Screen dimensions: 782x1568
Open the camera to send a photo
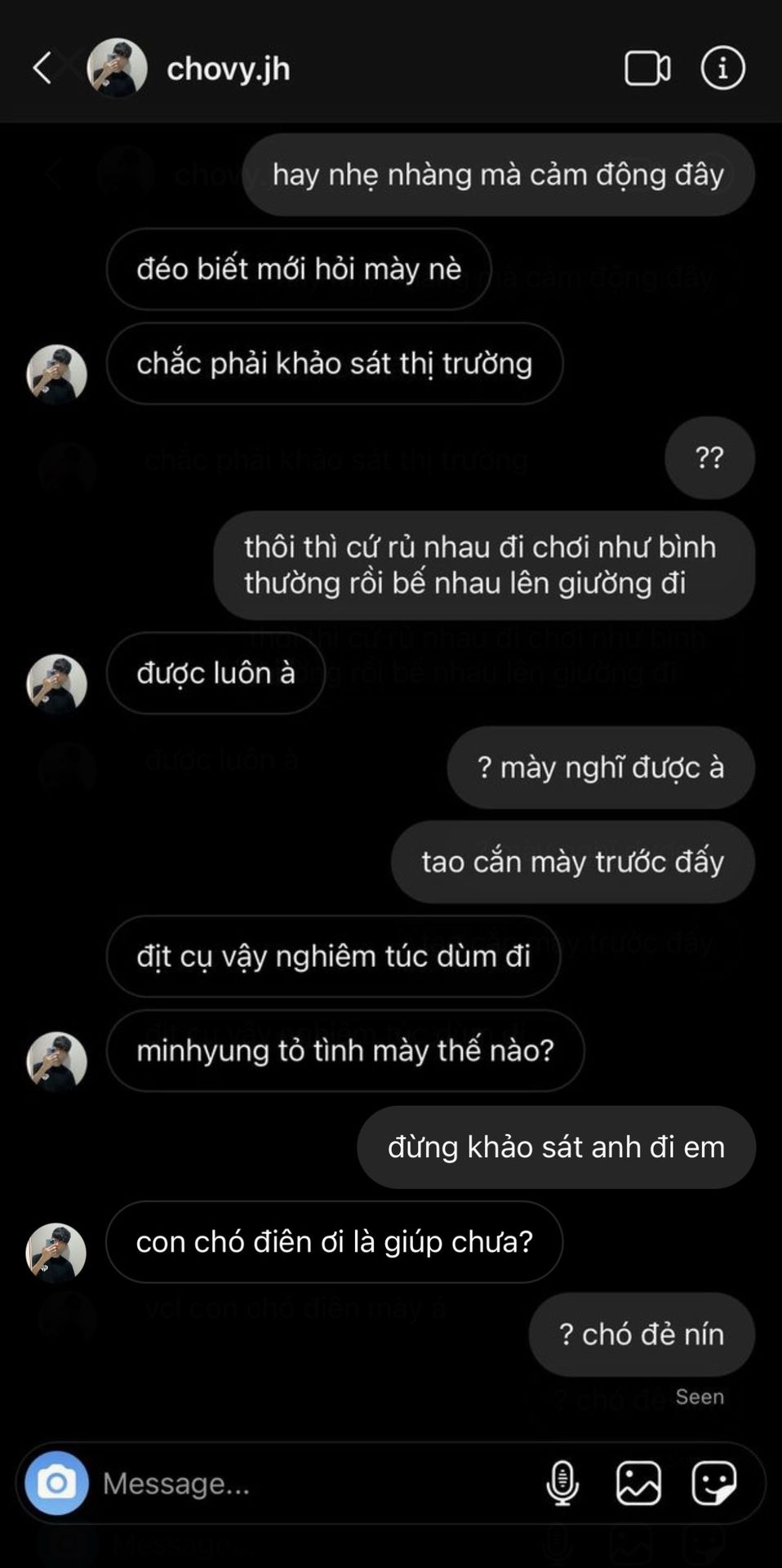click(x=56, y=1482)
